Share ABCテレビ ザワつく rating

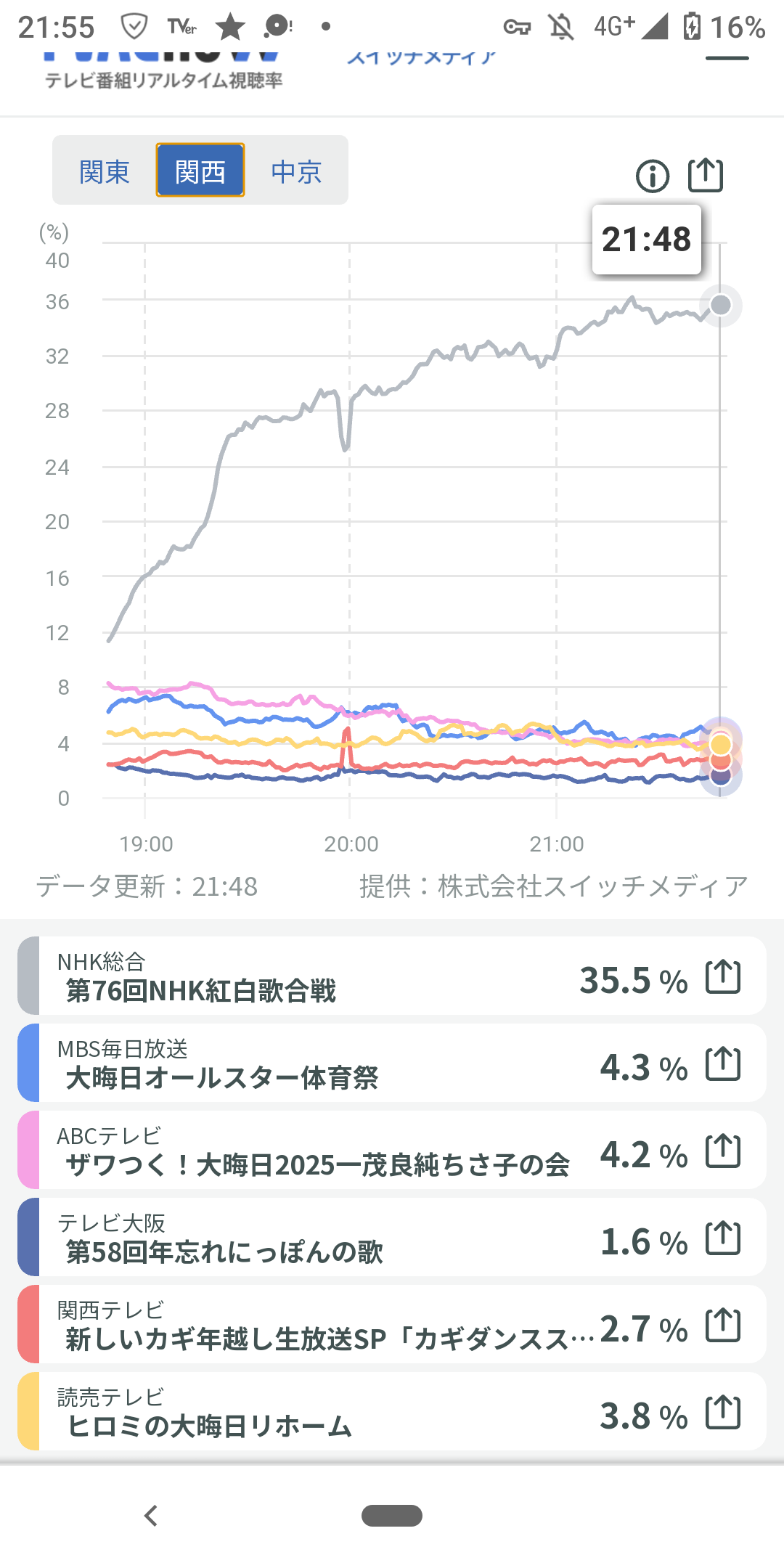point(723,1151)
